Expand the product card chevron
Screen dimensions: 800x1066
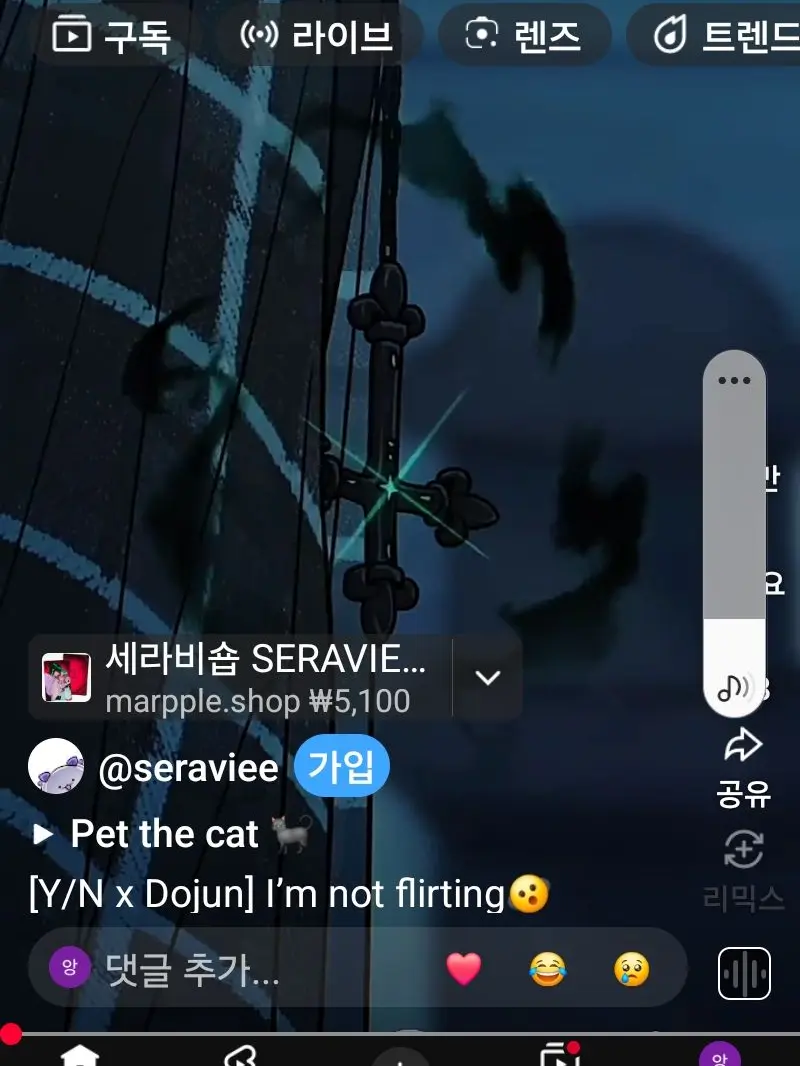click(488, 677)
